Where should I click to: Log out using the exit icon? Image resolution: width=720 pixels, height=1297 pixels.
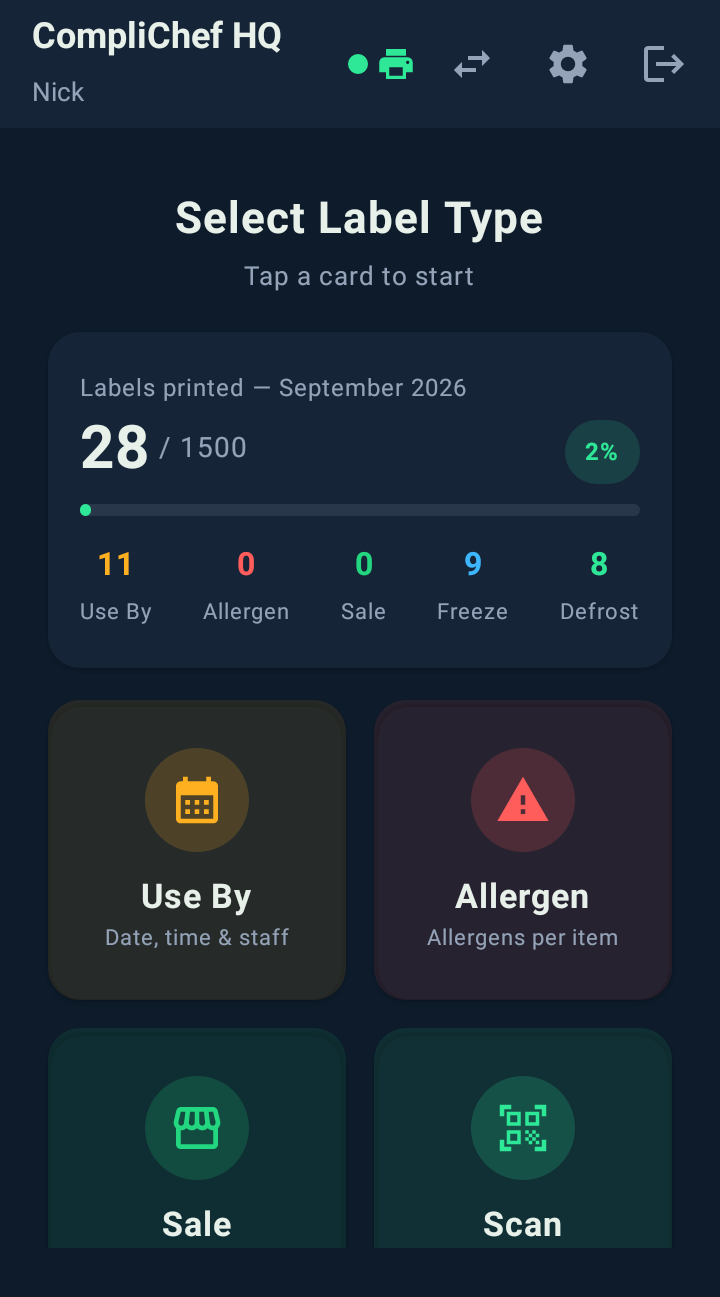663,64
